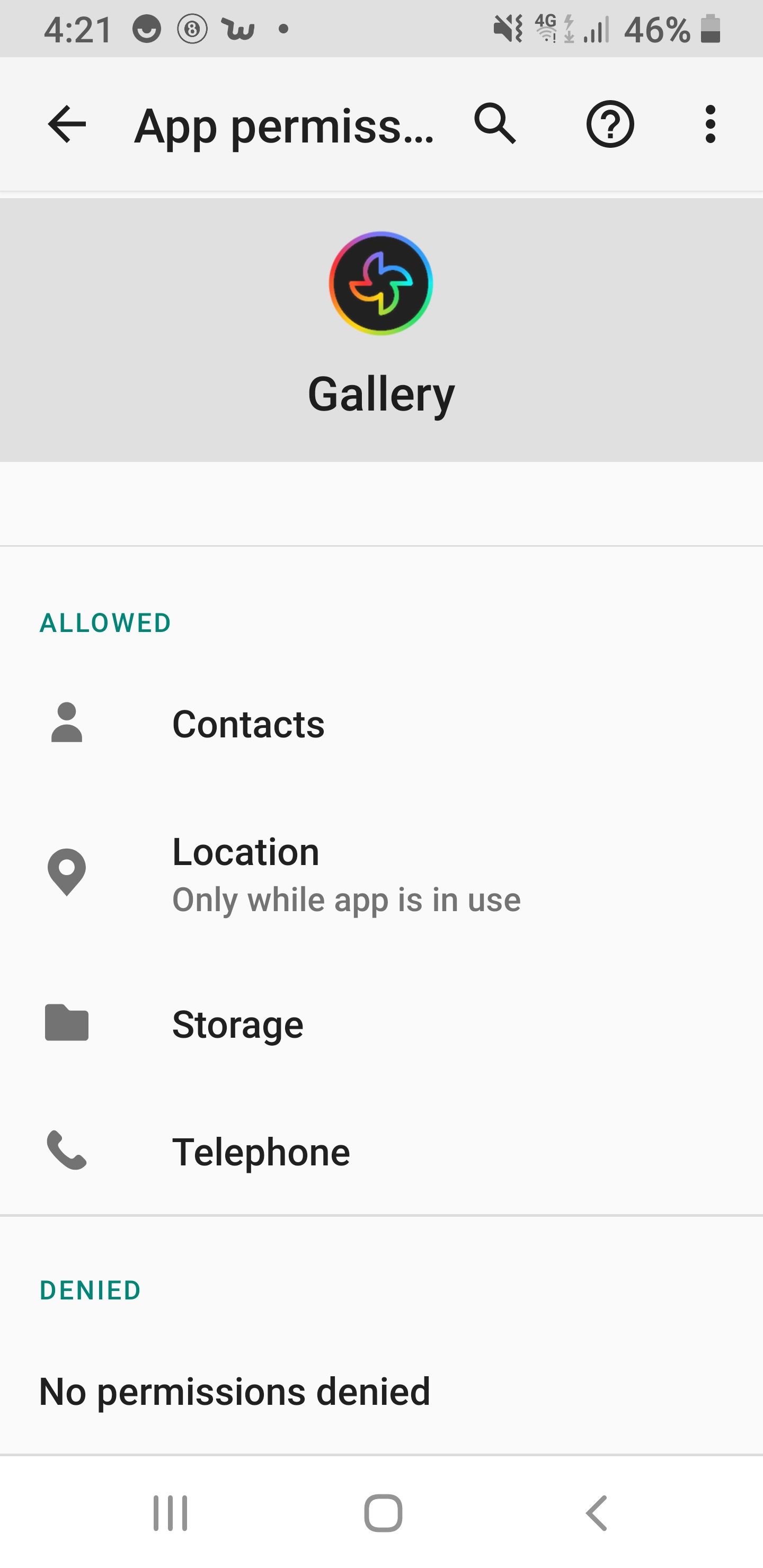Tap the Gallery app icon
The width and height of the screenshot is (763, 1568).
click(380, 283)
